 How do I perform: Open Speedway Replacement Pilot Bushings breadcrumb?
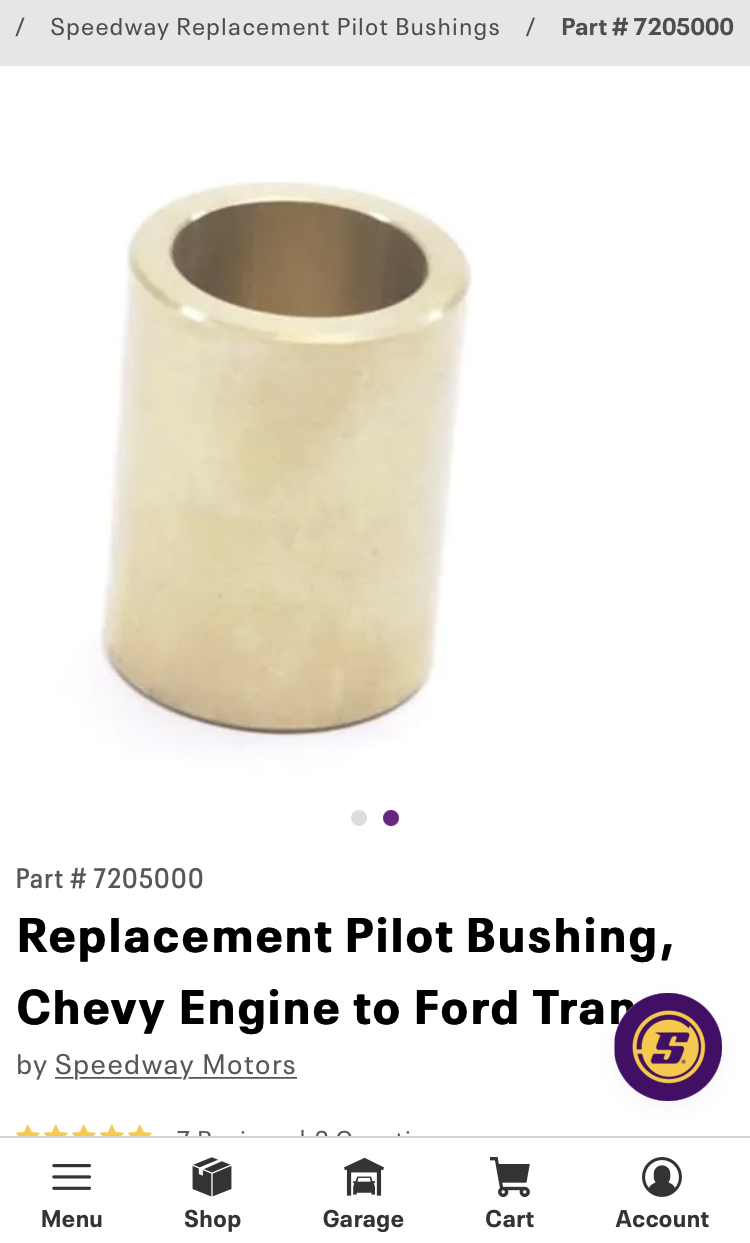tap(275, 27)
